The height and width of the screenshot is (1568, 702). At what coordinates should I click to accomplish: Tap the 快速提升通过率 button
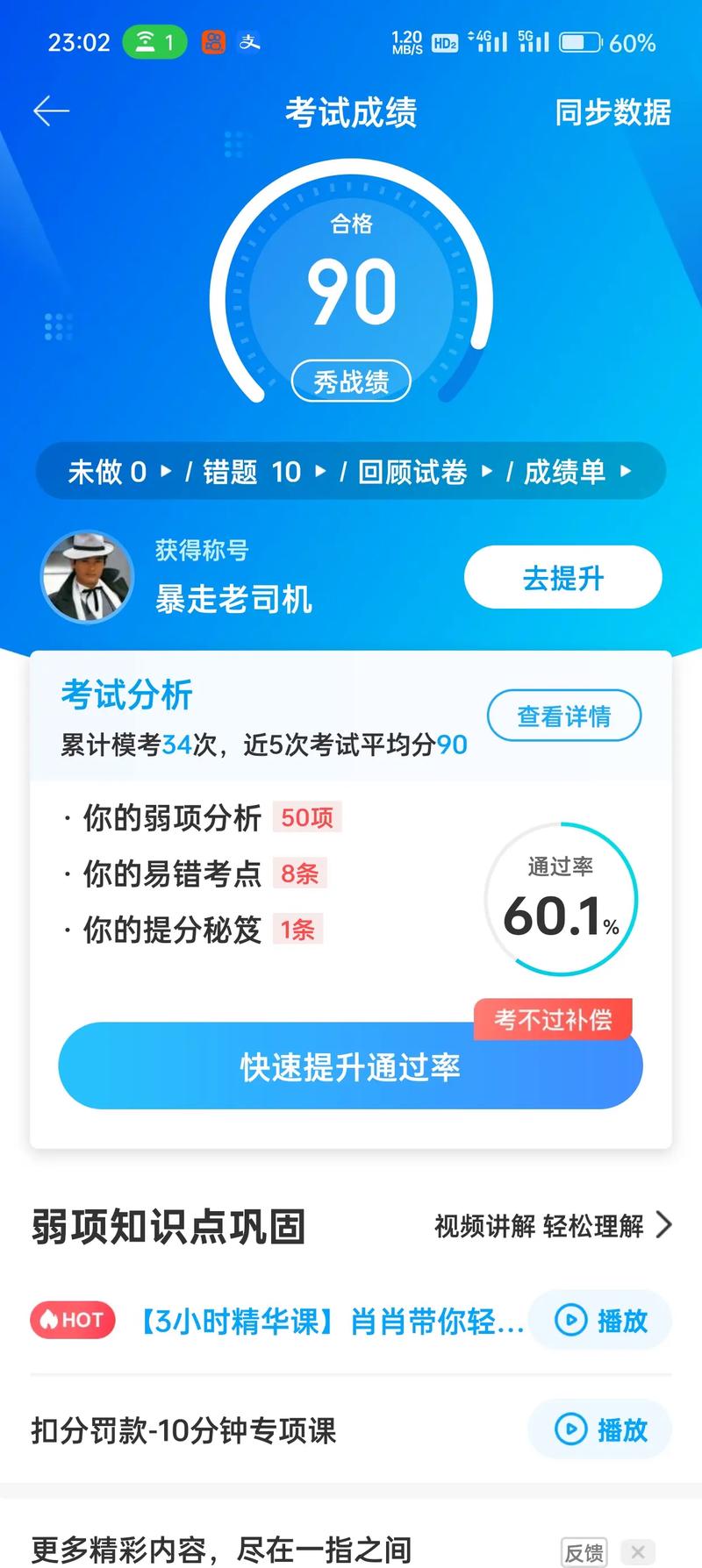[350, 1066]
